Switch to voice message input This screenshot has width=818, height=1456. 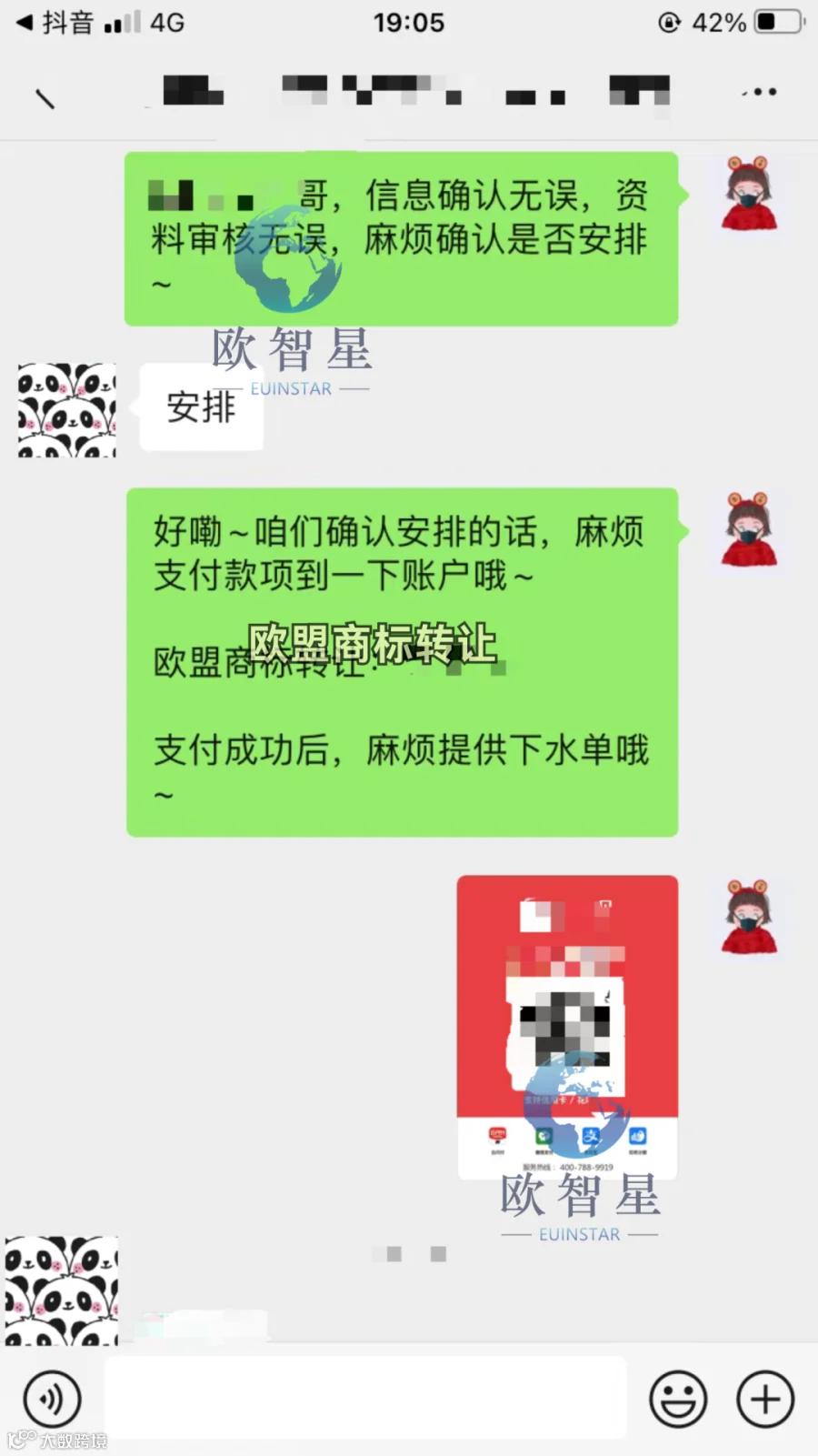coord(52,1399)
